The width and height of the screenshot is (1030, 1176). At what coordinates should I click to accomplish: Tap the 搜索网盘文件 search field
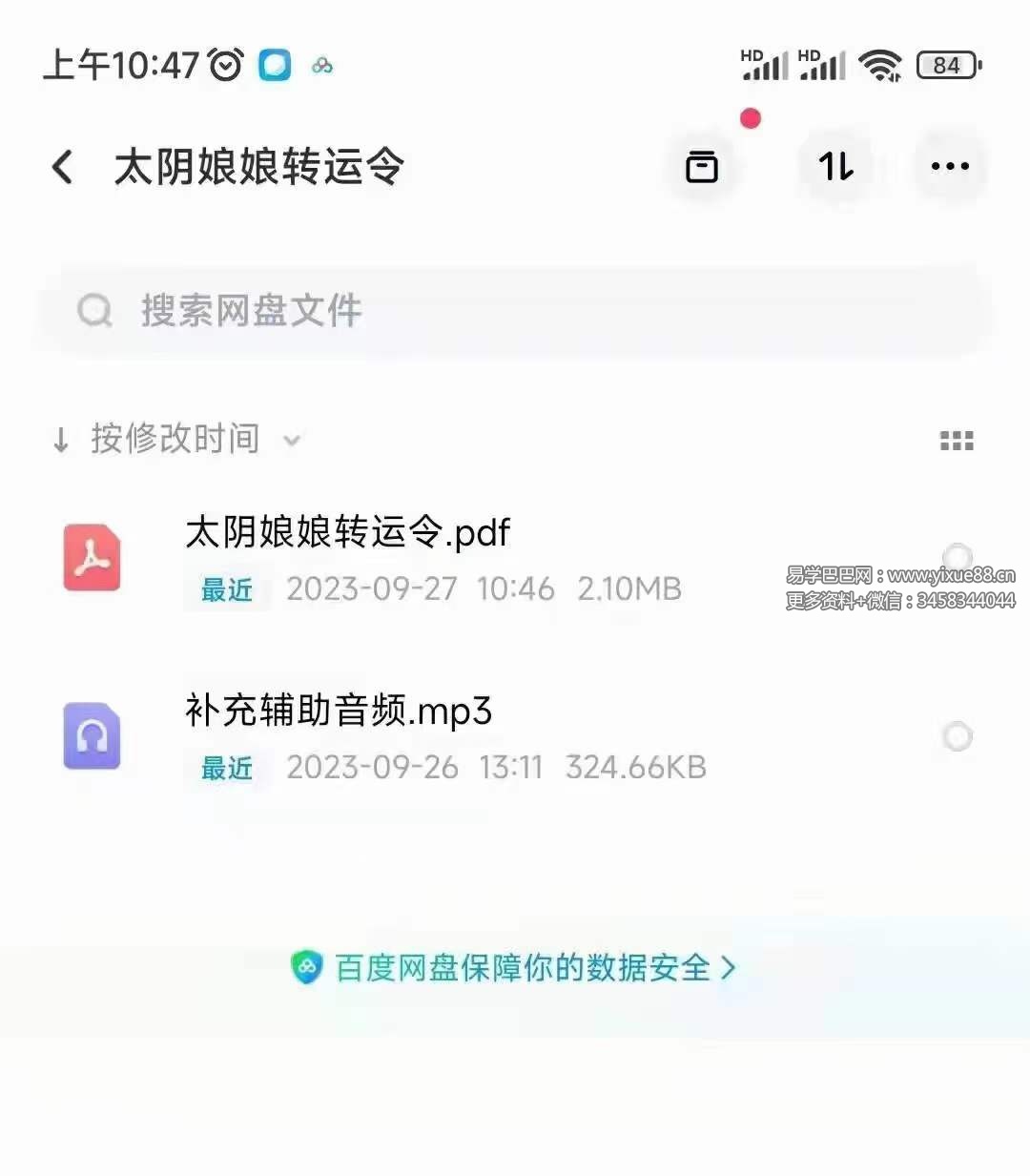pos(252,309)
